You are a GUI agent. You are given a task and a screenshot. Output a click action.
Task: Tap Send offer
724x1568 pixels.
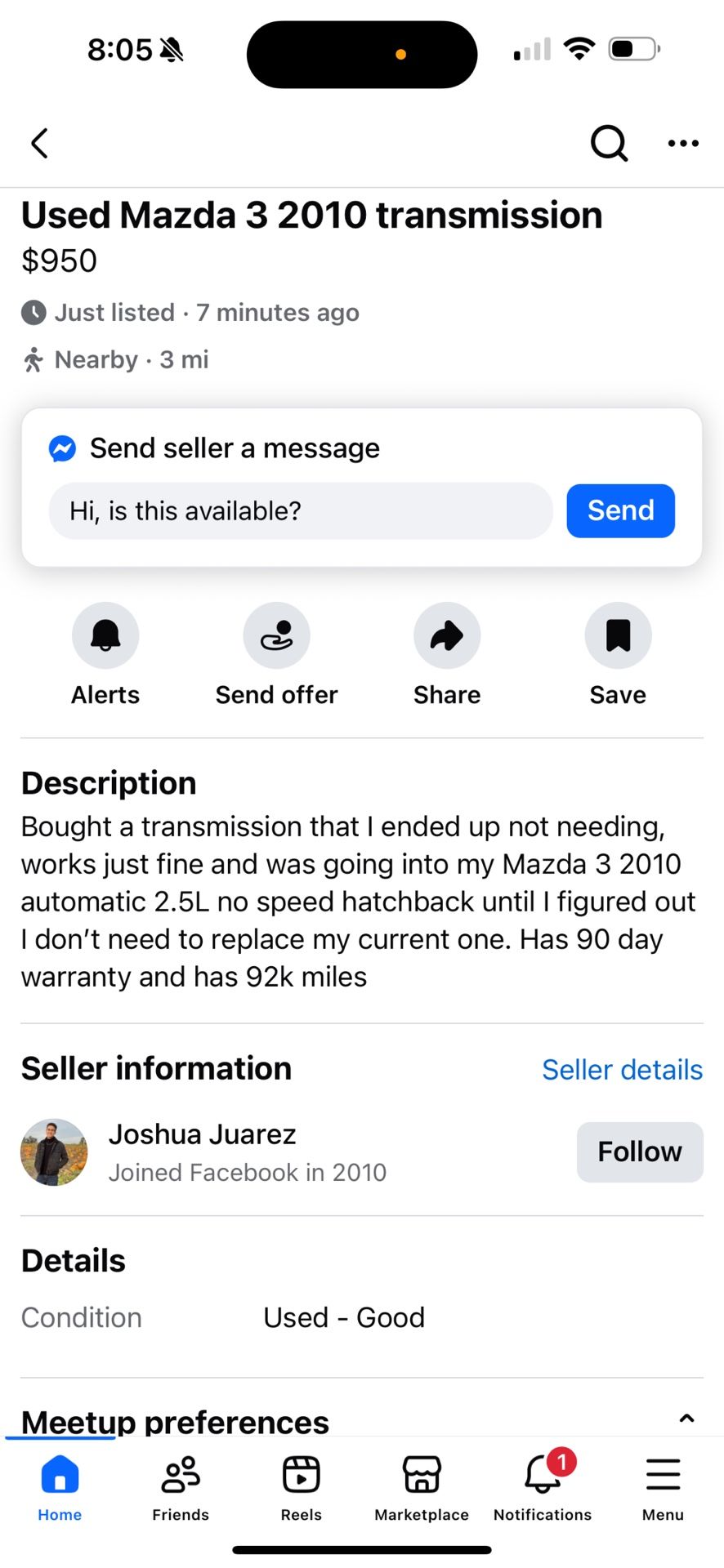click(276, 635)
